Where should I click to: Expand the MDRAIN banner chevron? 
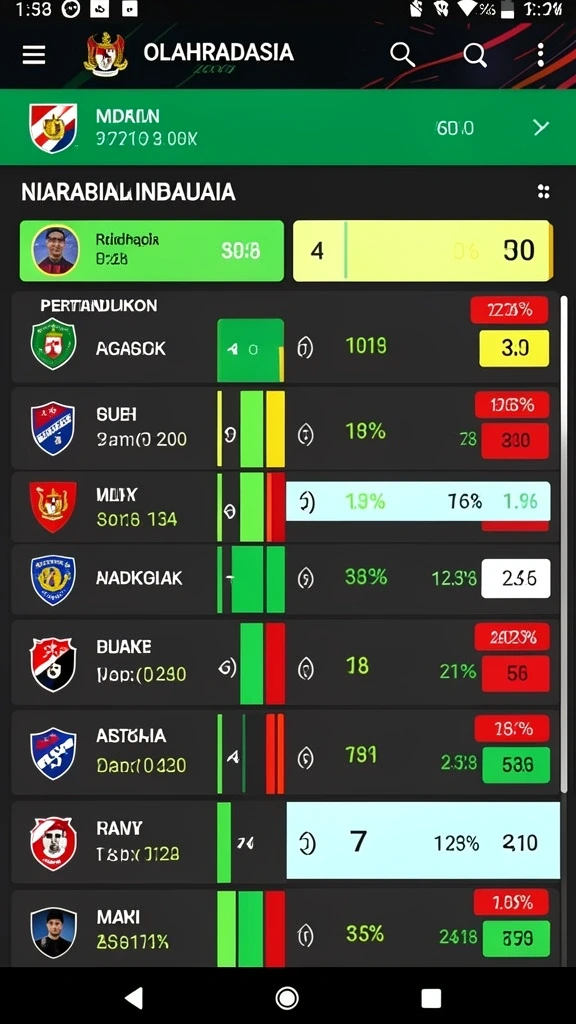pyautogui.click(x=541, y=127)
